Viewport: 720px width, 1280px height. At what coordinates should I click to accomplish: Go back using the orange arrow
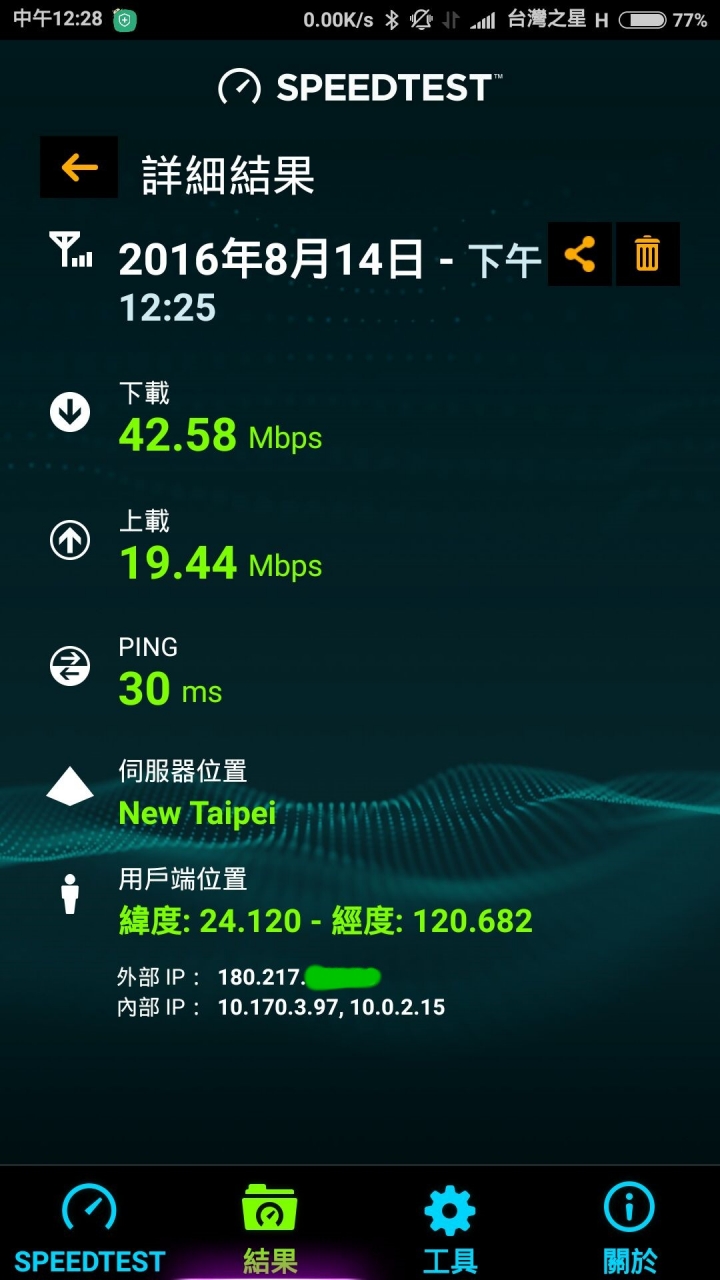point(79,167)
